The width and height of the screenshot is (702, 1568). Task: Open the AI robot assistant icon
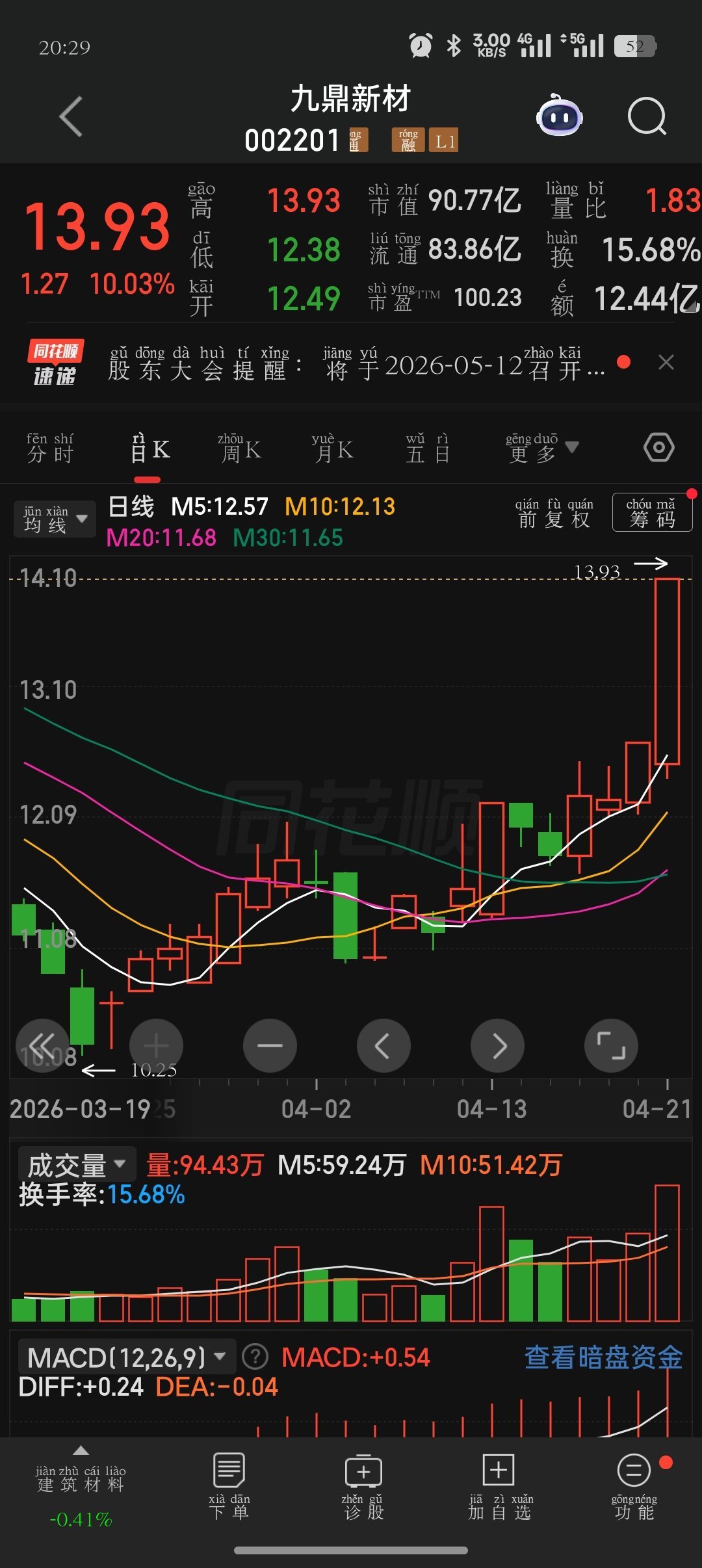point(559,116)
